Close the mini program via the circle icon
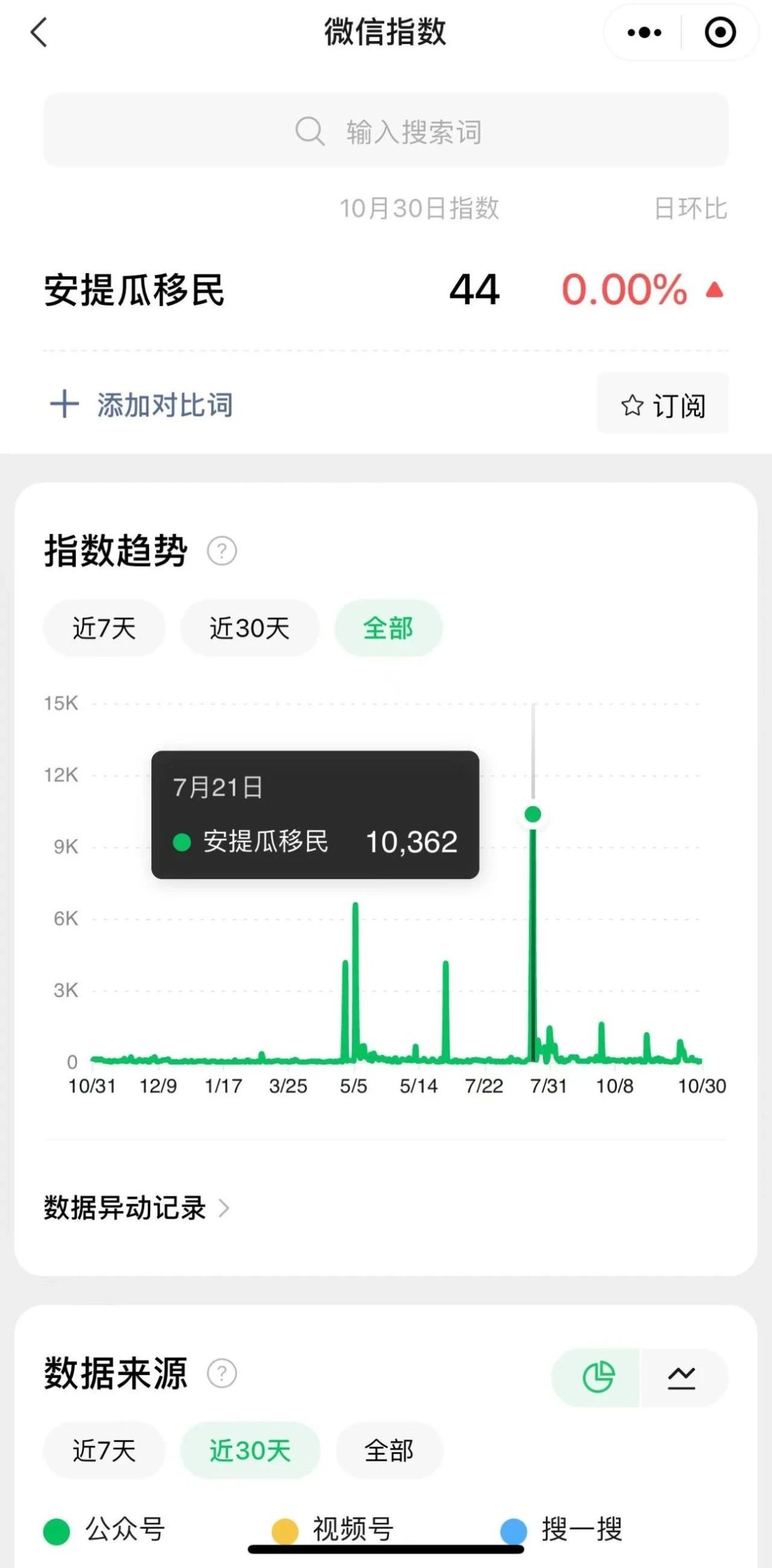Viewport: 772px width, 1568px height. (x=720, y=32)
